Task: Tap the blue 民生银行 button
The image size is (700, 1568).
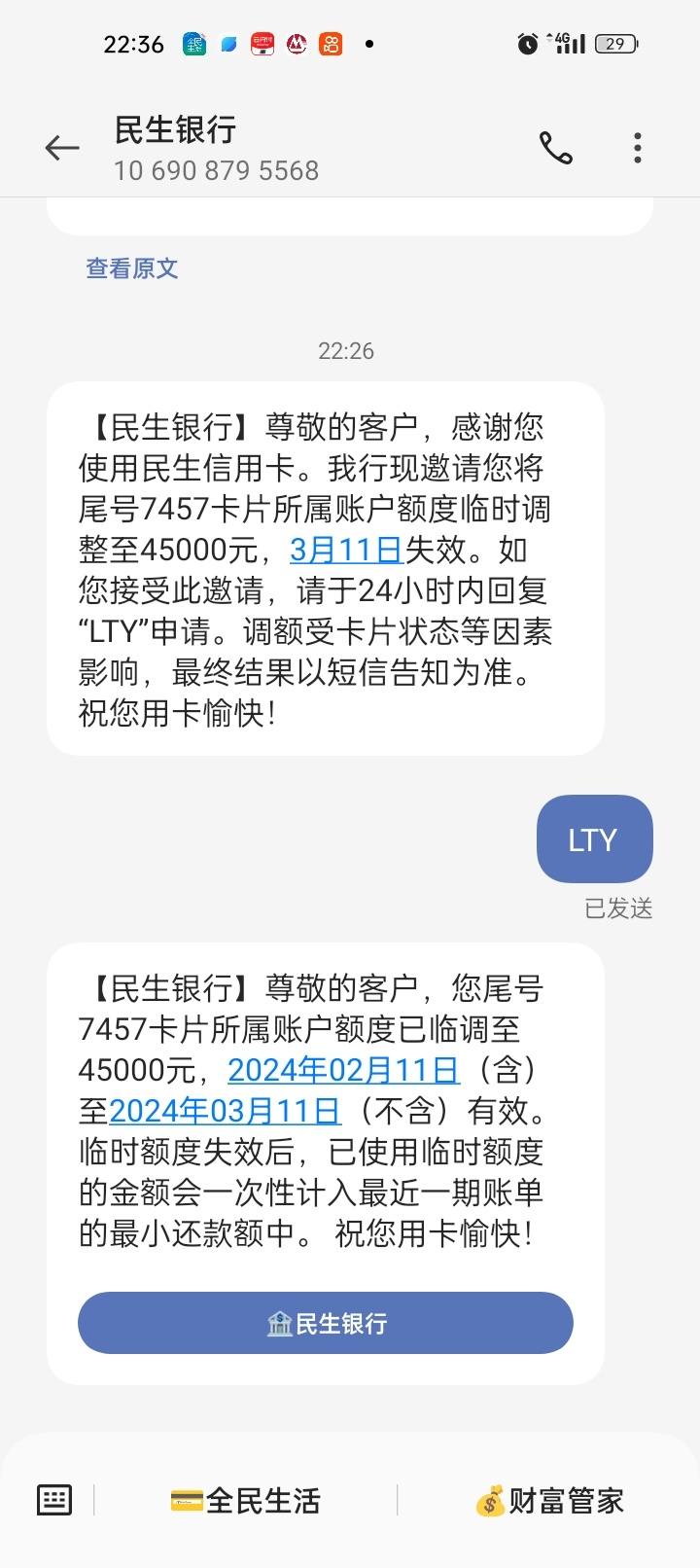Action: point(326,1323)
